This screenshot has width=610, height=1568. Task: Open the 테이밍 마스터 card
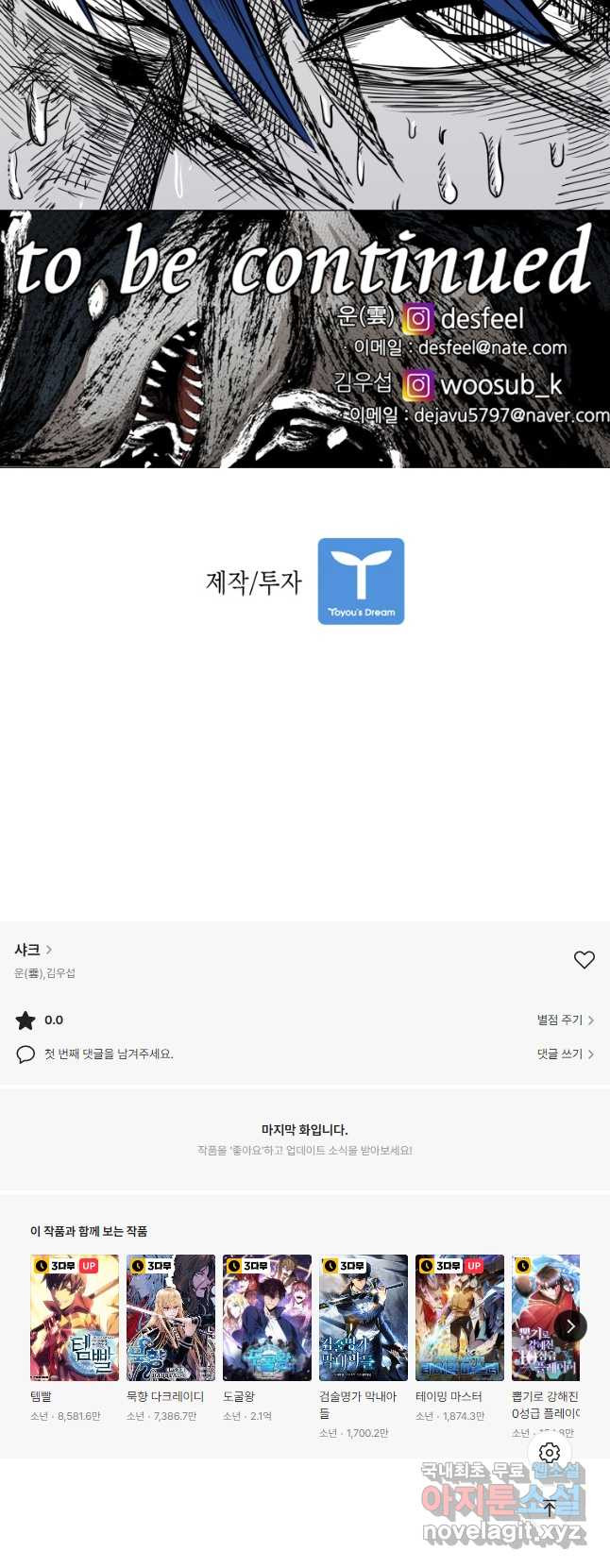460,1318
